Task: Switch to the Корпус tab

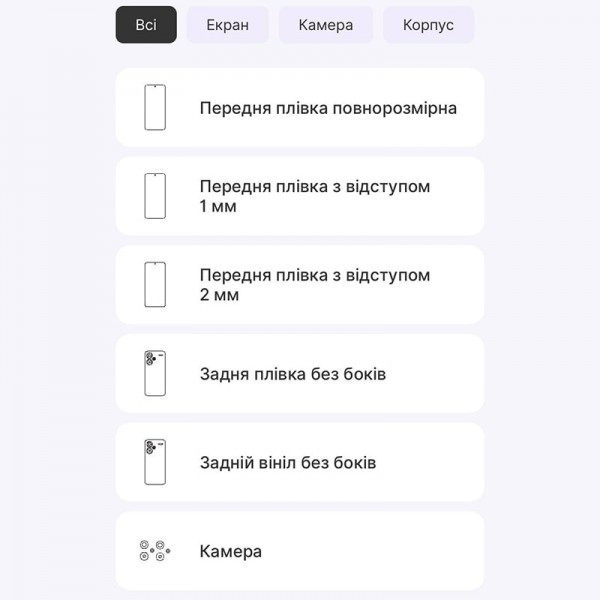Action: click(428, 25)
